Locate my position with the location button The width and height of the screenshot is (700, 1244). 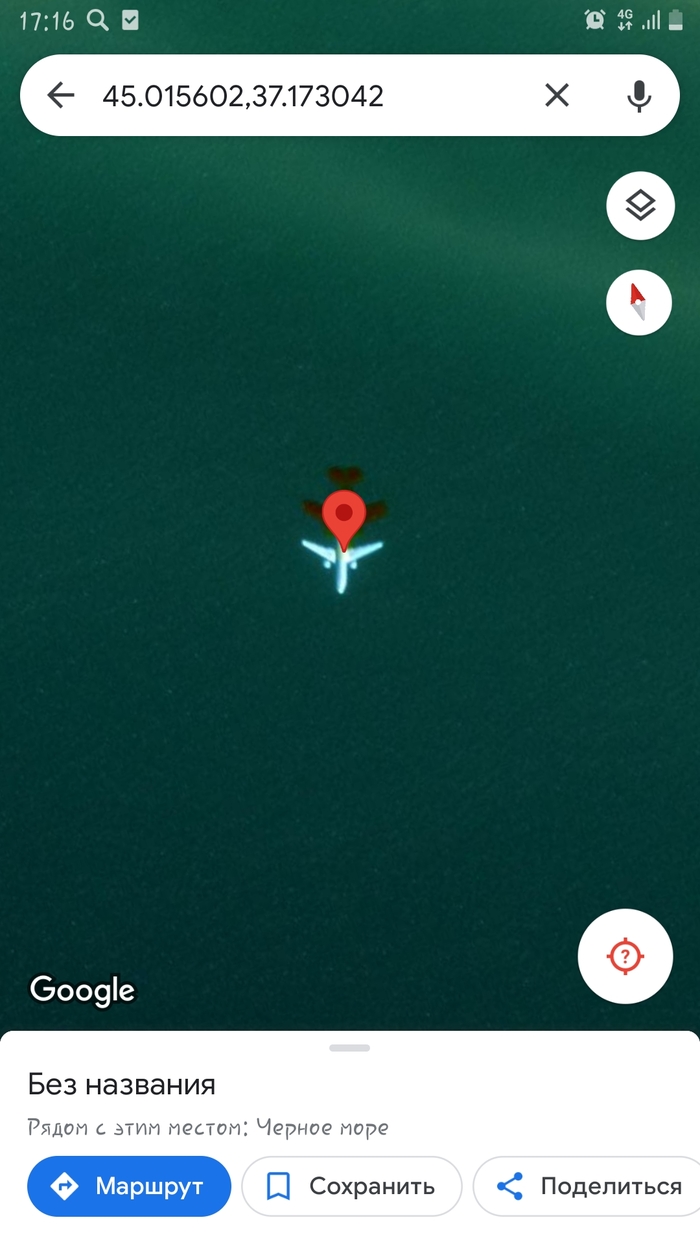[626, 956]
